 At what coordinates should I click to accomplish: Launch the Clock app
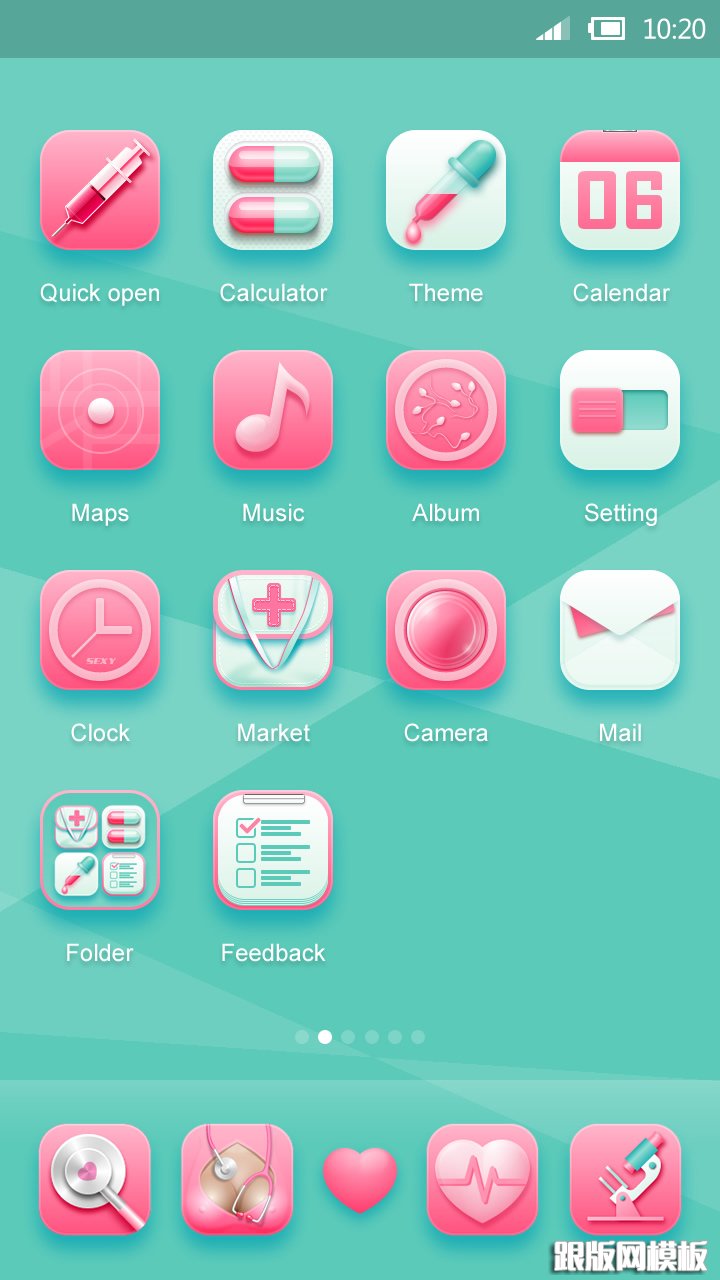[100, 630]
